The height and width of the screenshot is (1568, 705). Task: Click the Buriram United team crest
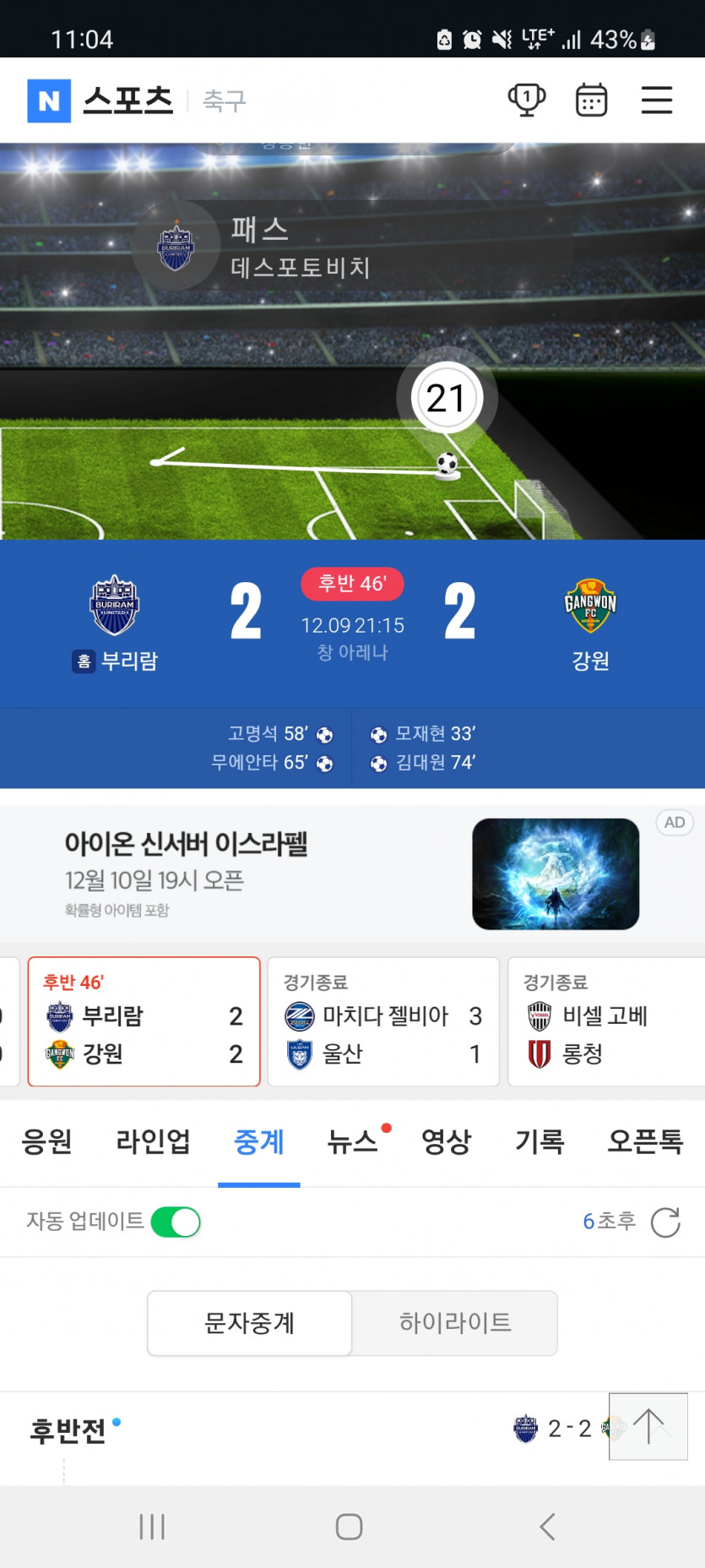[x=114, y=604]
